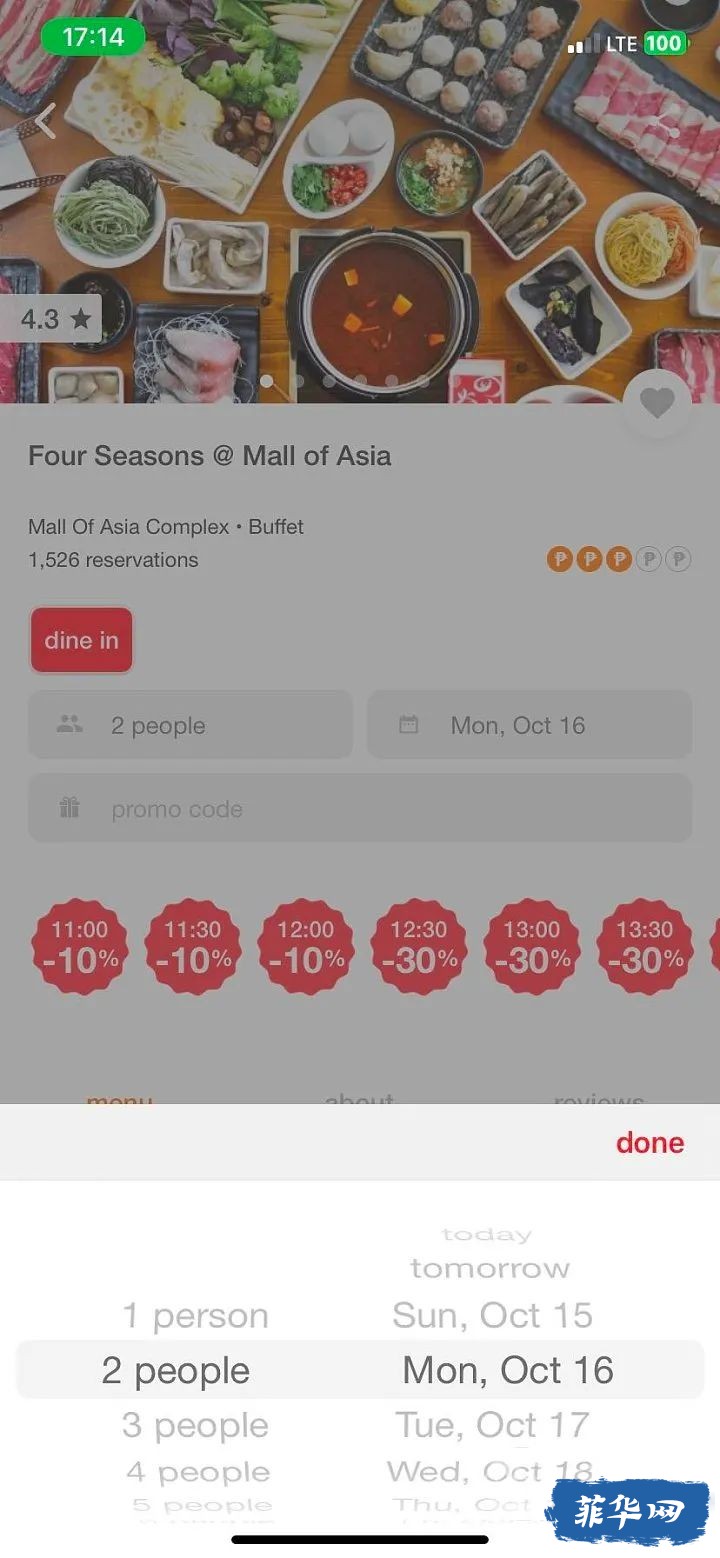The image size is (720, 1558).
Task: Confirm the picker with done
Action: pos(649,1142)
